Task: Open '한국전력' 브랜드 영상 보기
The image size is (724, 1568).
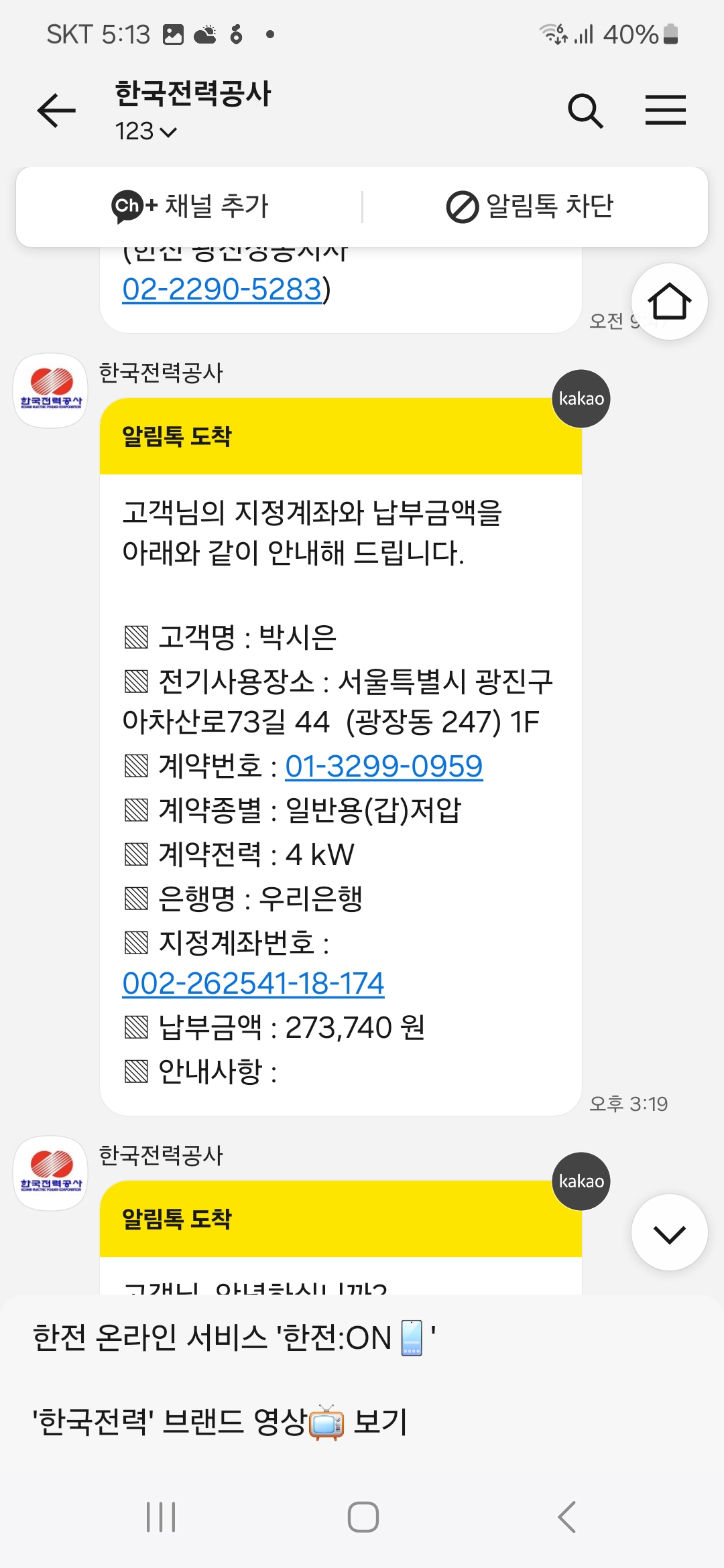Action: point(221,1421)
